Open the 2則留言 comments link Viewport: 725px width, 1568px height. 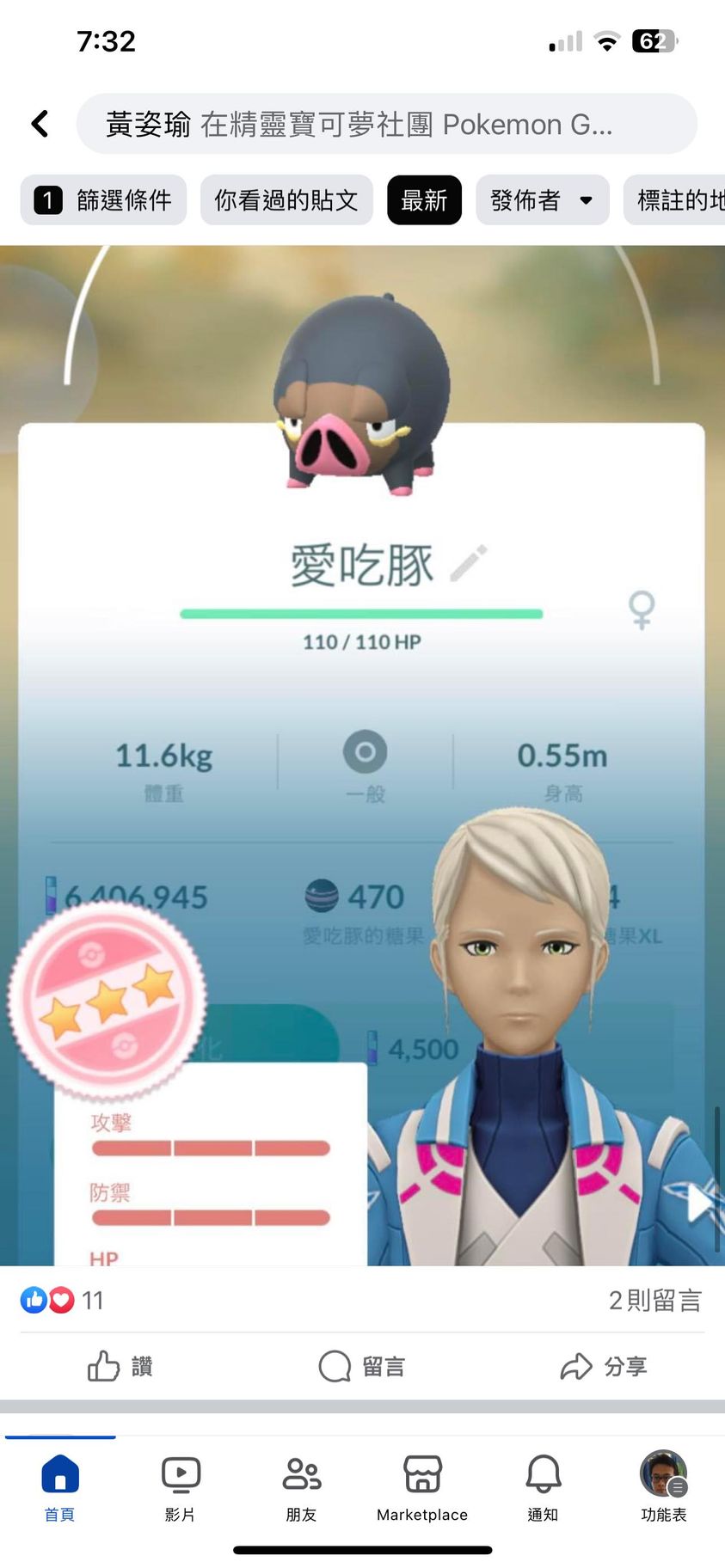coord(654,1300)
